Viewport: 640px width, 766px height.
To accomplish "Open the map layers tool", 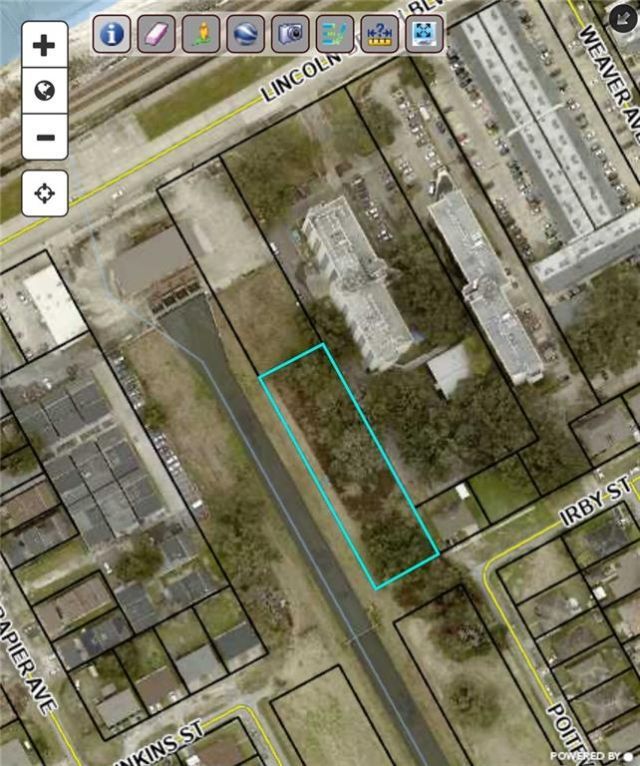I will click(x=335, y=34).
